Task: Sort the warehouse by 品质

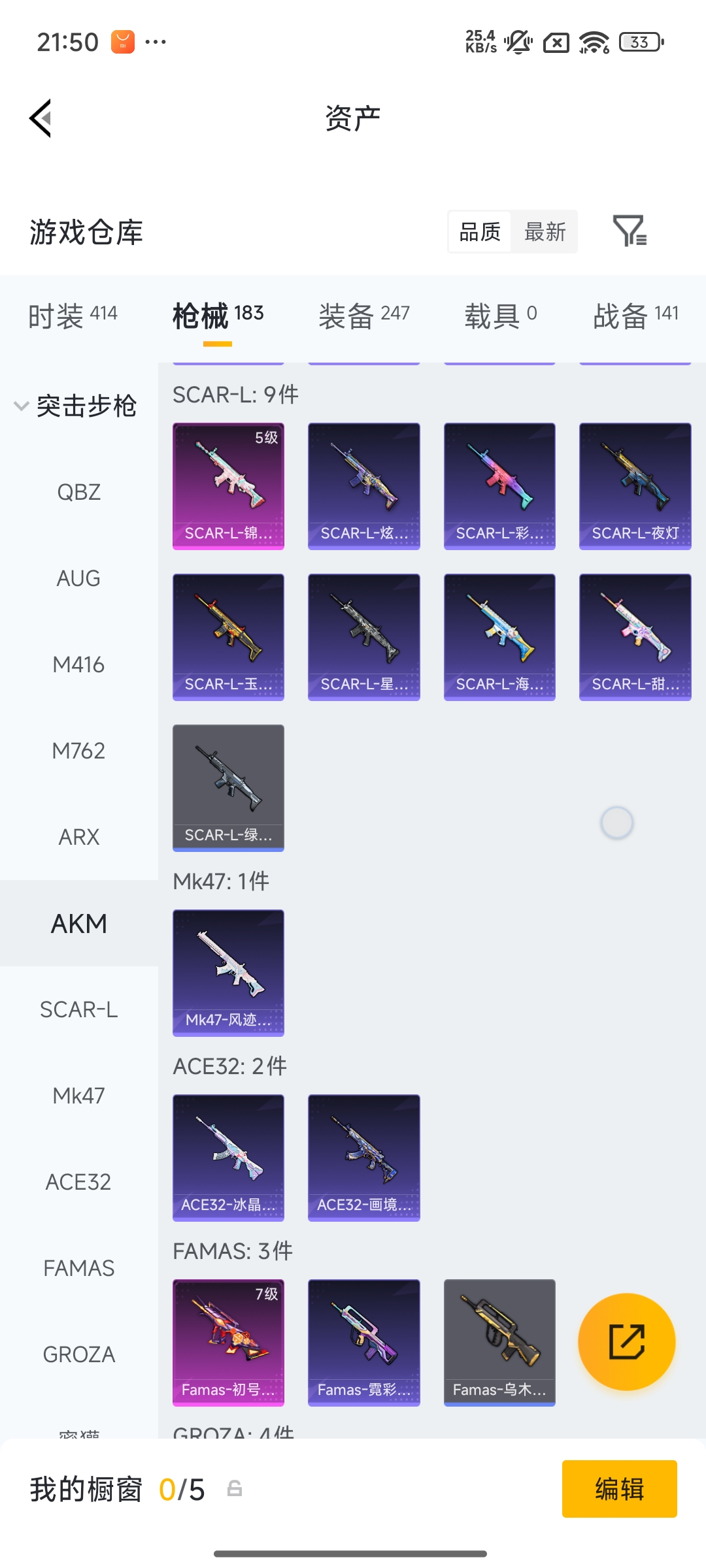Action: click(480, 232)
